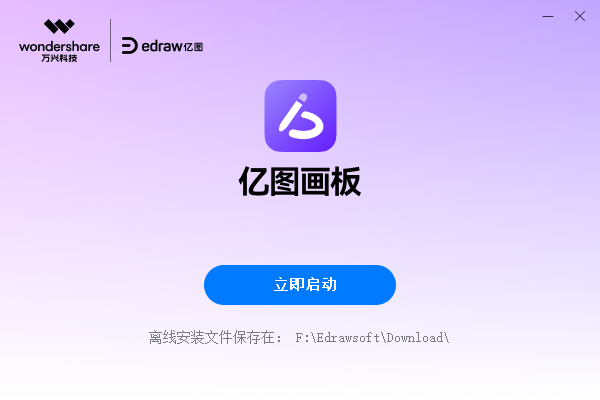Close the installer window

(x=579, y=16)
